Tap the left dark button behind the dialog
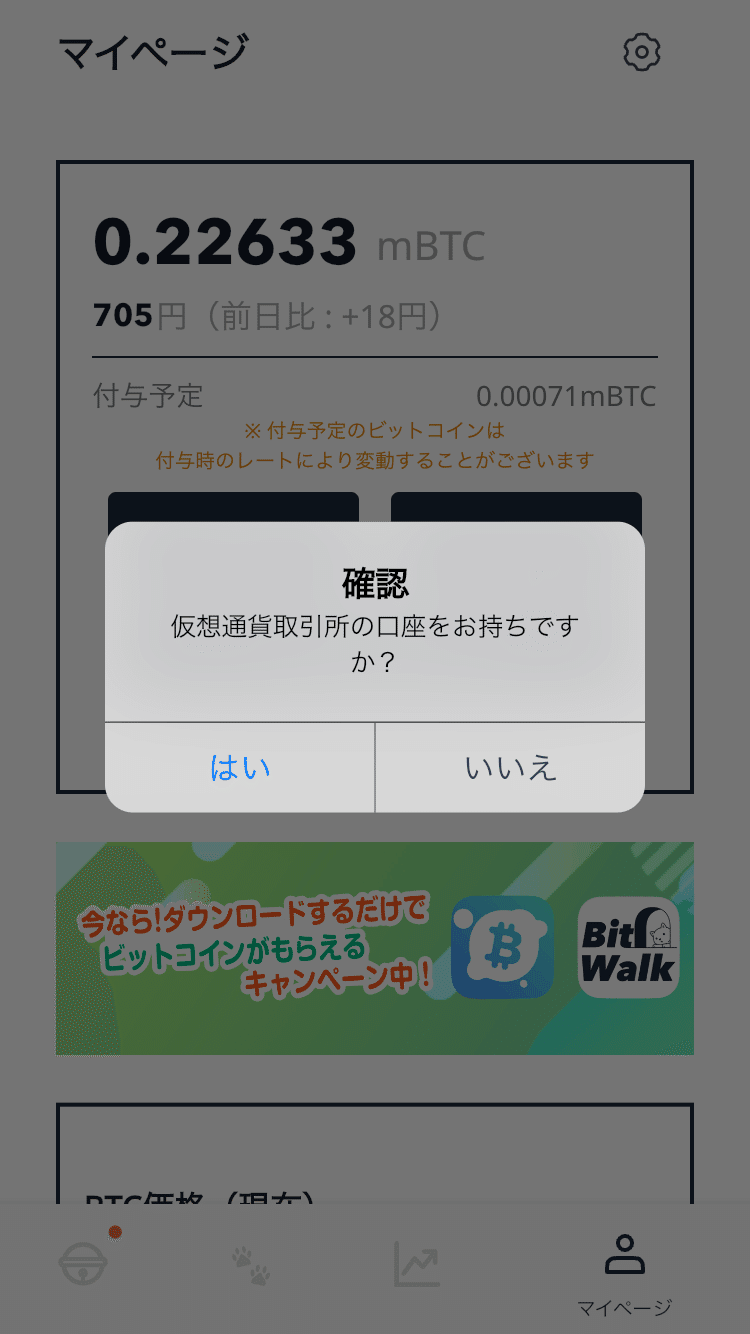The height and width of the screenshot is (1334, 750). coord(233,505)
